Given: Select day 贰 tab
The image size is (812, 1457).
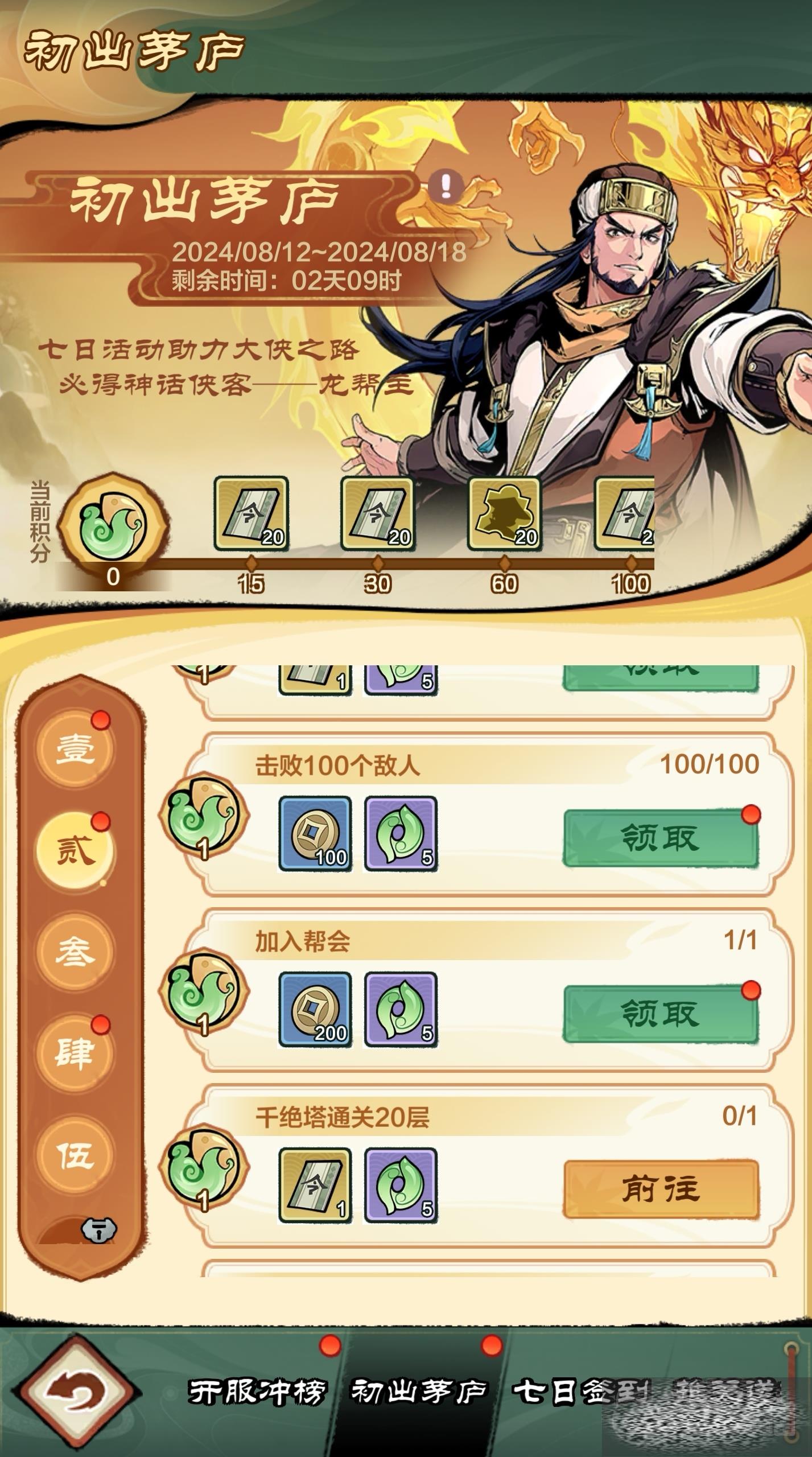Looking at the screenshot, I should click(x=75, y=850).
